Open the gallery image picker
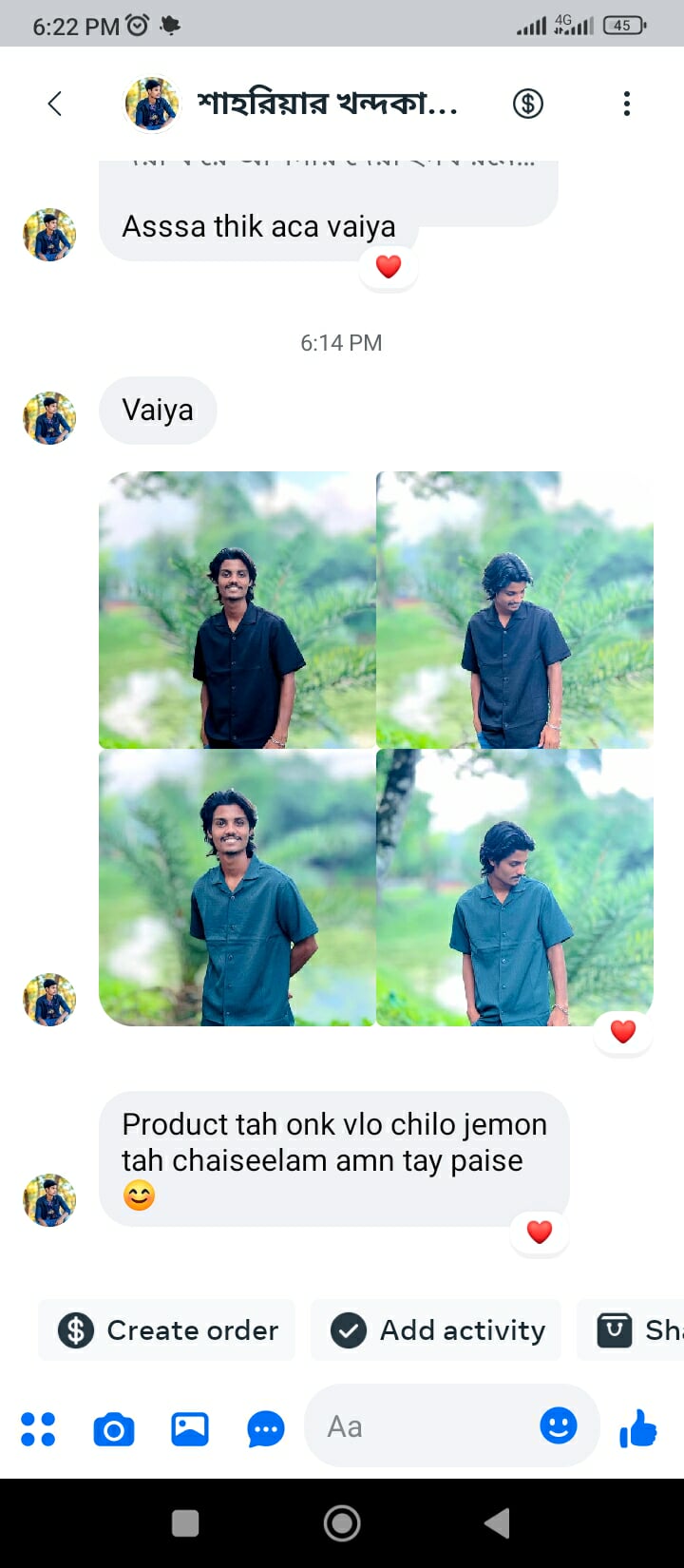Viewport: 684px width, 1568px height. (190, 1428)
